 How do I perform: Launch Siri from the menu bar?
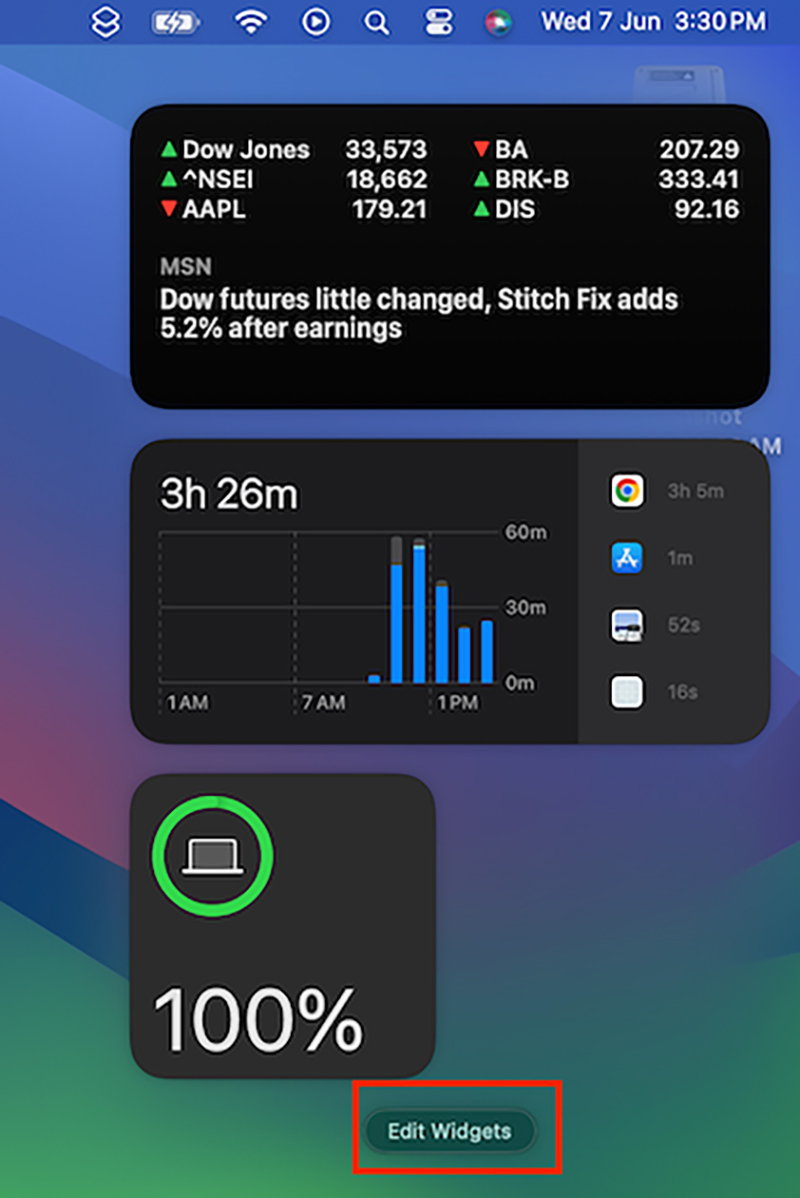497,22
